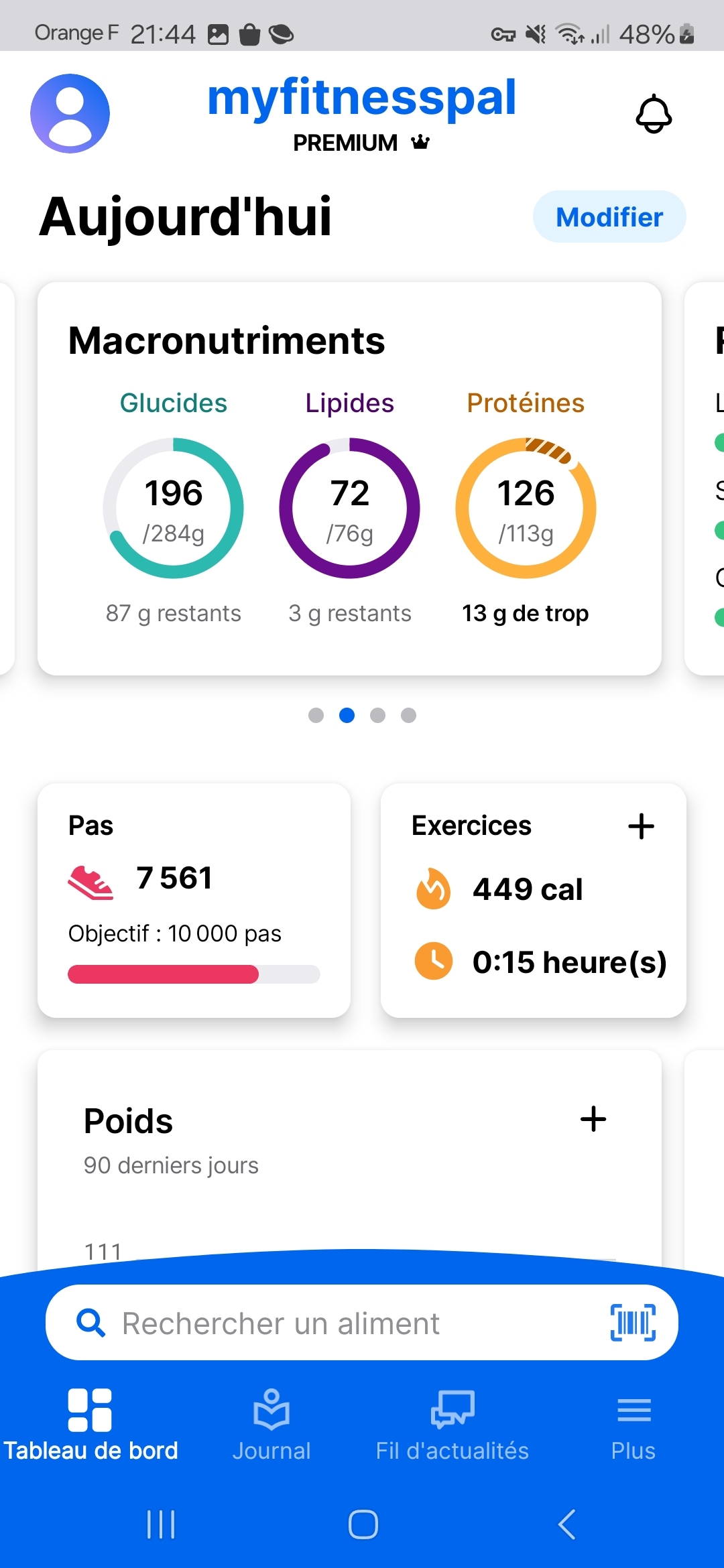Open the user profile avatar

click(x=70, y=113)
